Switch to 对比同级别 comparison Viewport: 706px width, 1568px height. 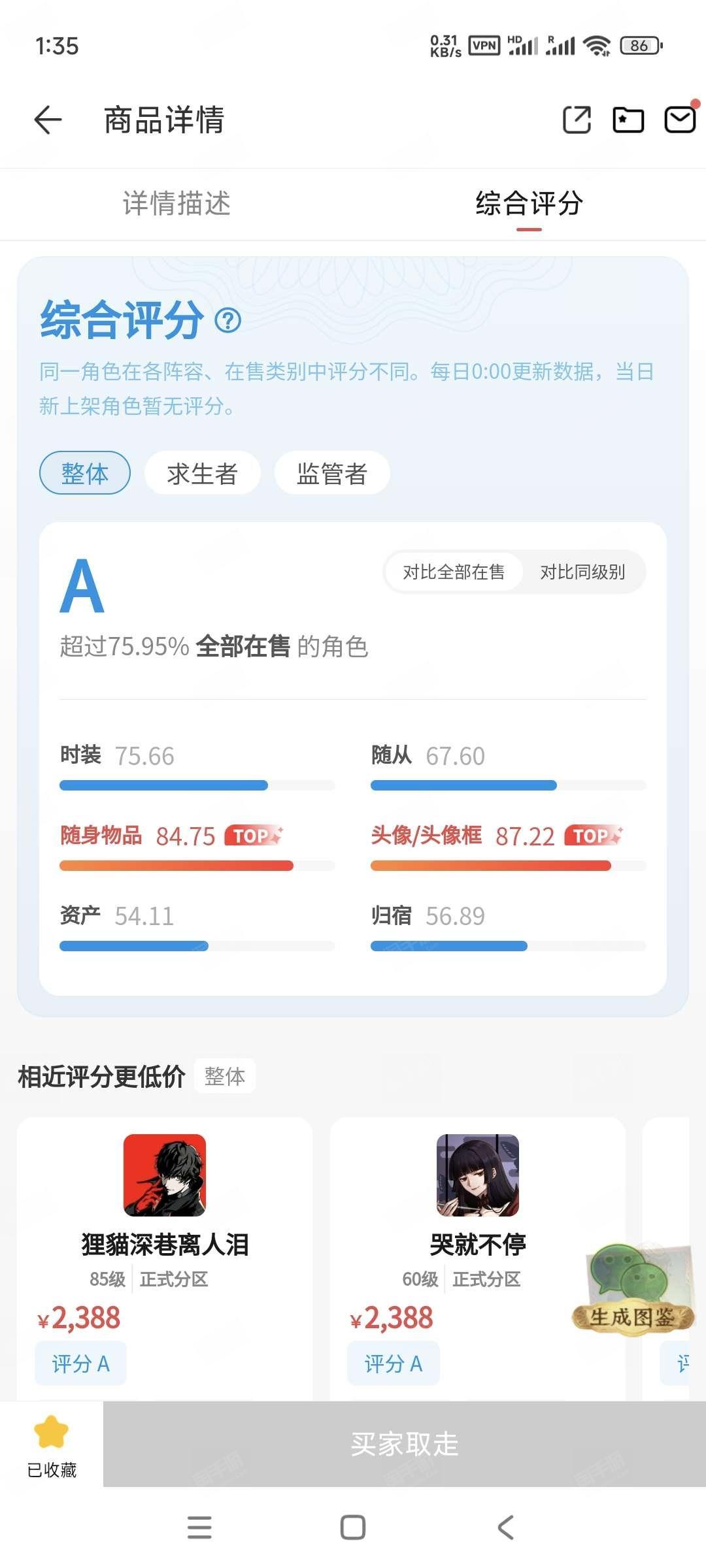tap(582, 572)
